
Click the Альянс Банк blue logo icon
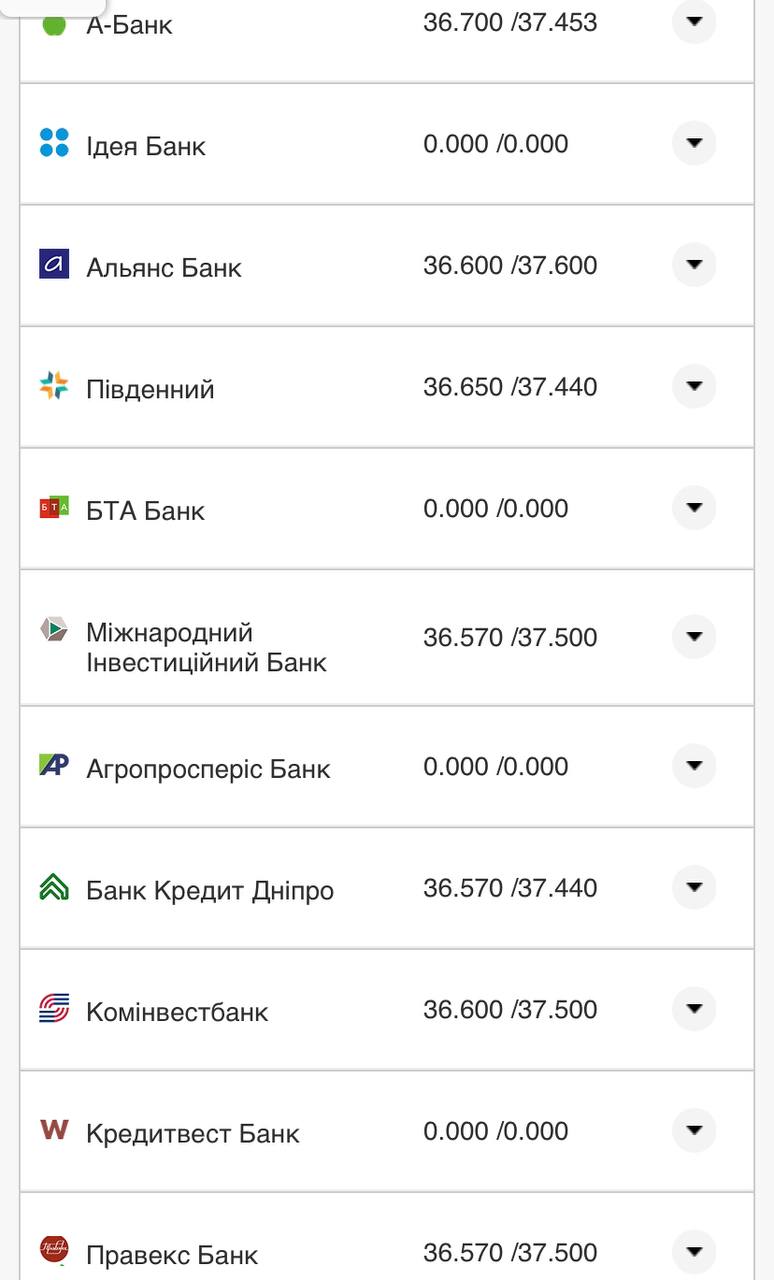pos(53,265)
